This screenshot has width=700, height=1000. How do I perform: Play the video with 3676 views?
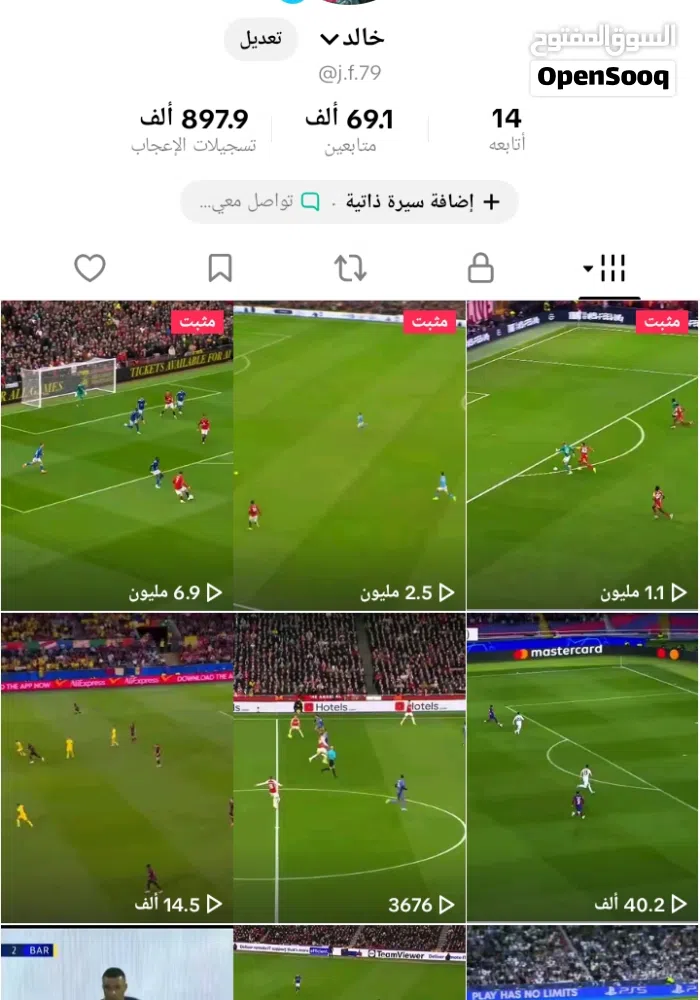[349, 767]
